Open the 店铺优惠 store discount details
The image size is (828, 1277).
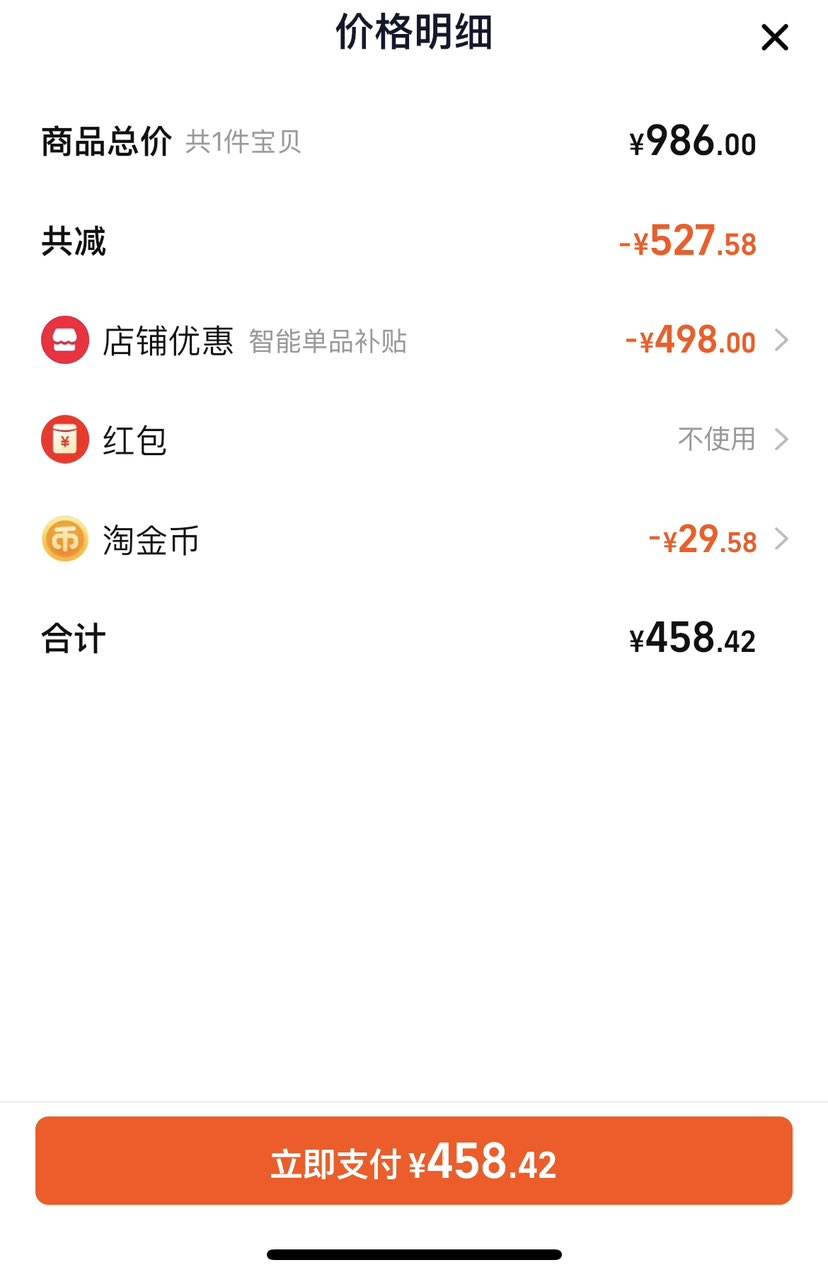415,341
